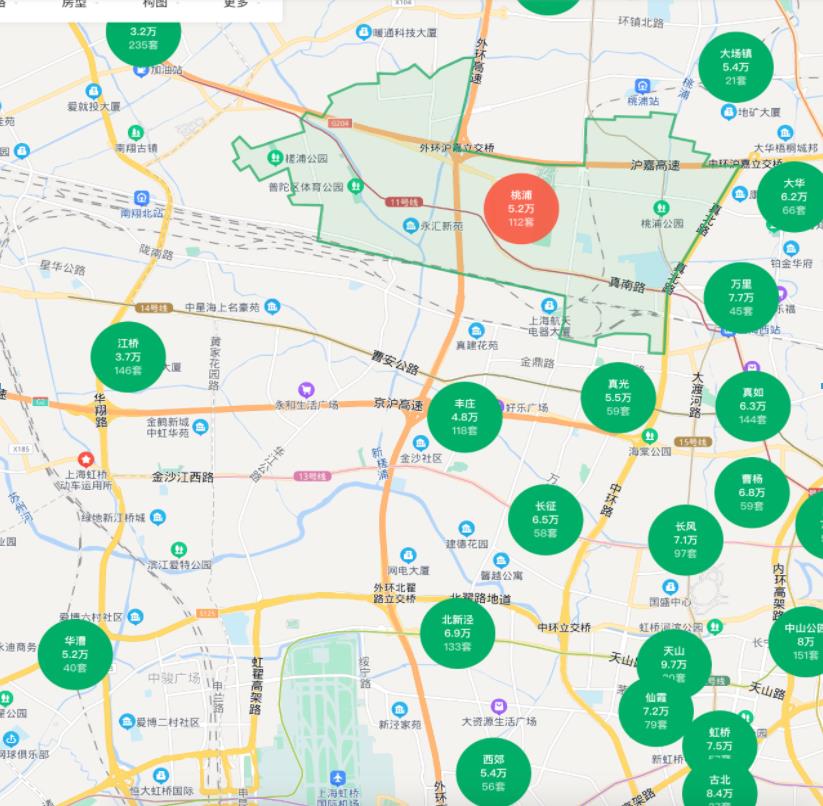The width and height of the screenshot is (823, 806).
Task: Tap the 丰庄 area marker
Action: 464,417
